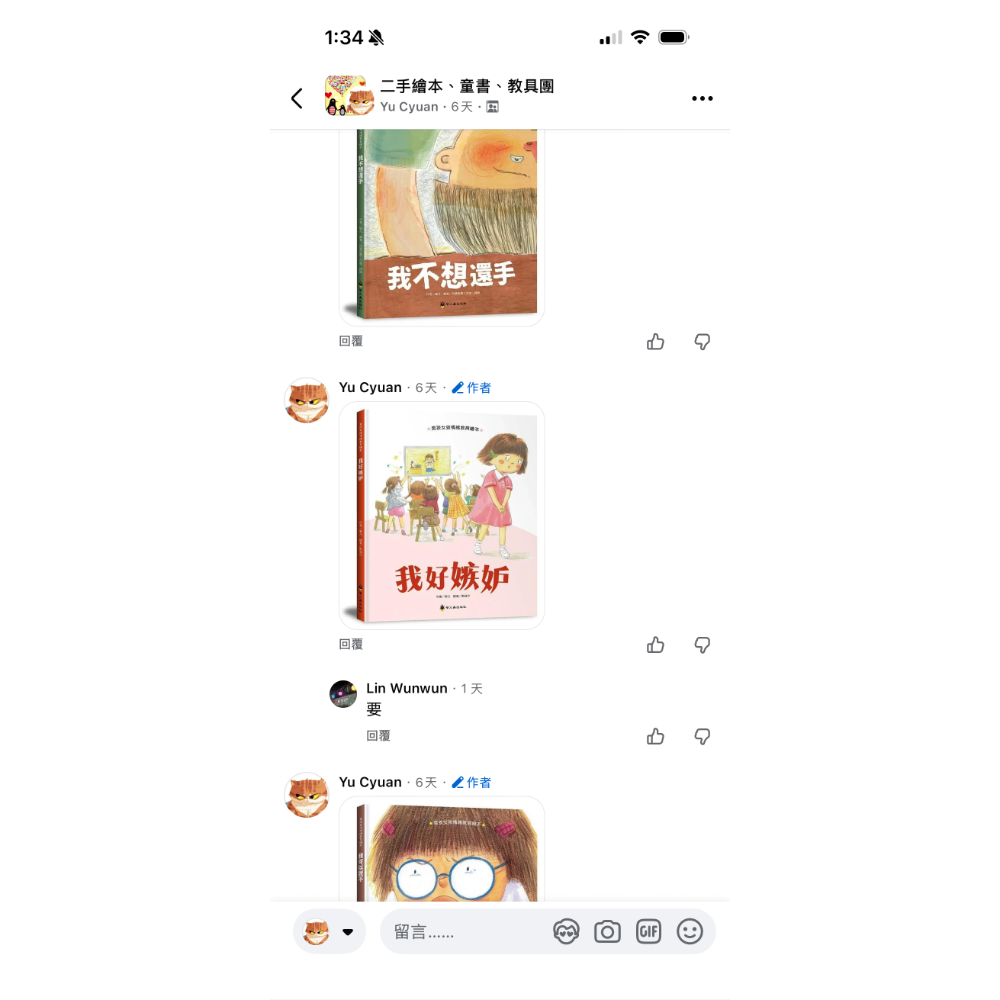Reply to the 我好嫉妒 comment
This screenshot has width=1000, height=1000.
coord(351,644)
